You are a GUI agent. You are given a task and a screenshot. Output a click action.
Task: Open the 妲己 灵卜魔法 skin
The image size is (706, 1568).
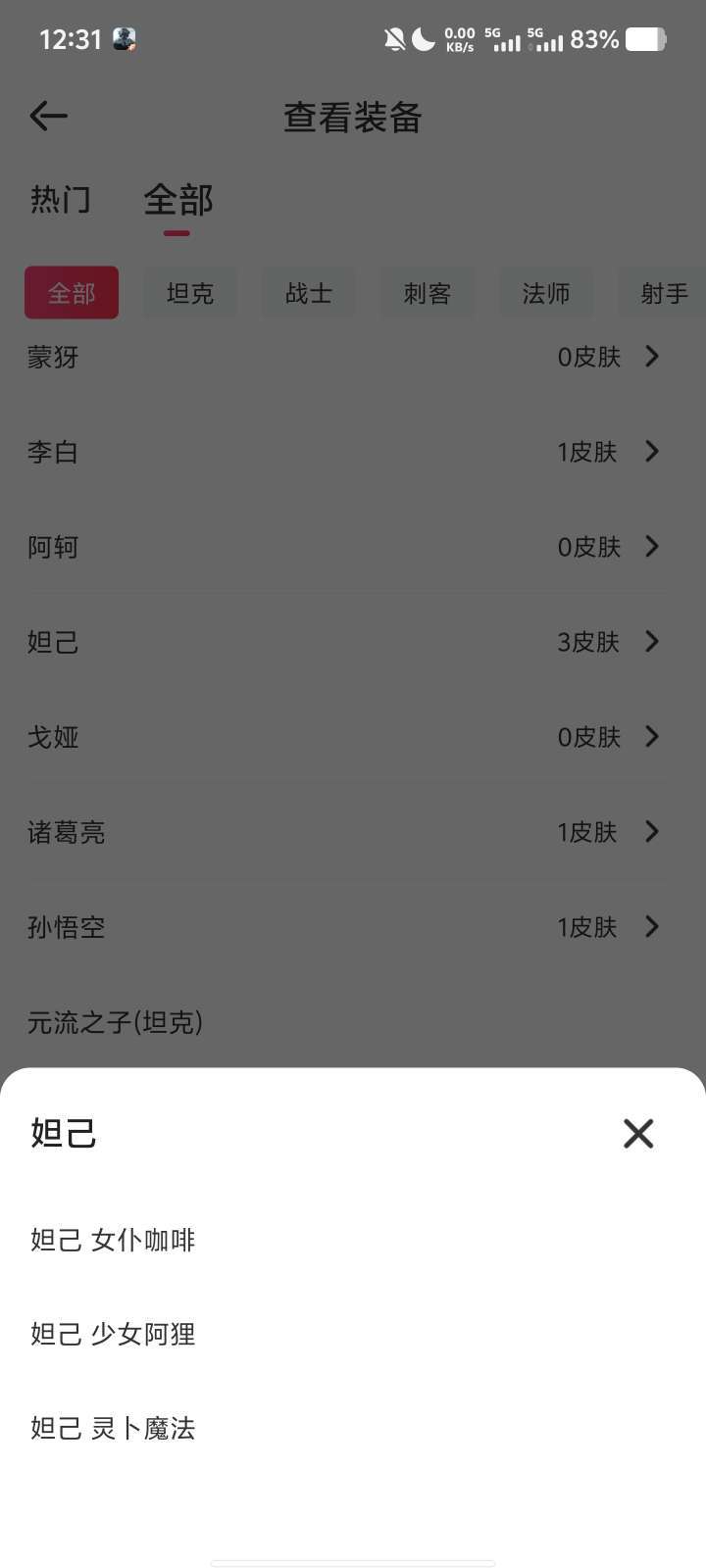114,1429
